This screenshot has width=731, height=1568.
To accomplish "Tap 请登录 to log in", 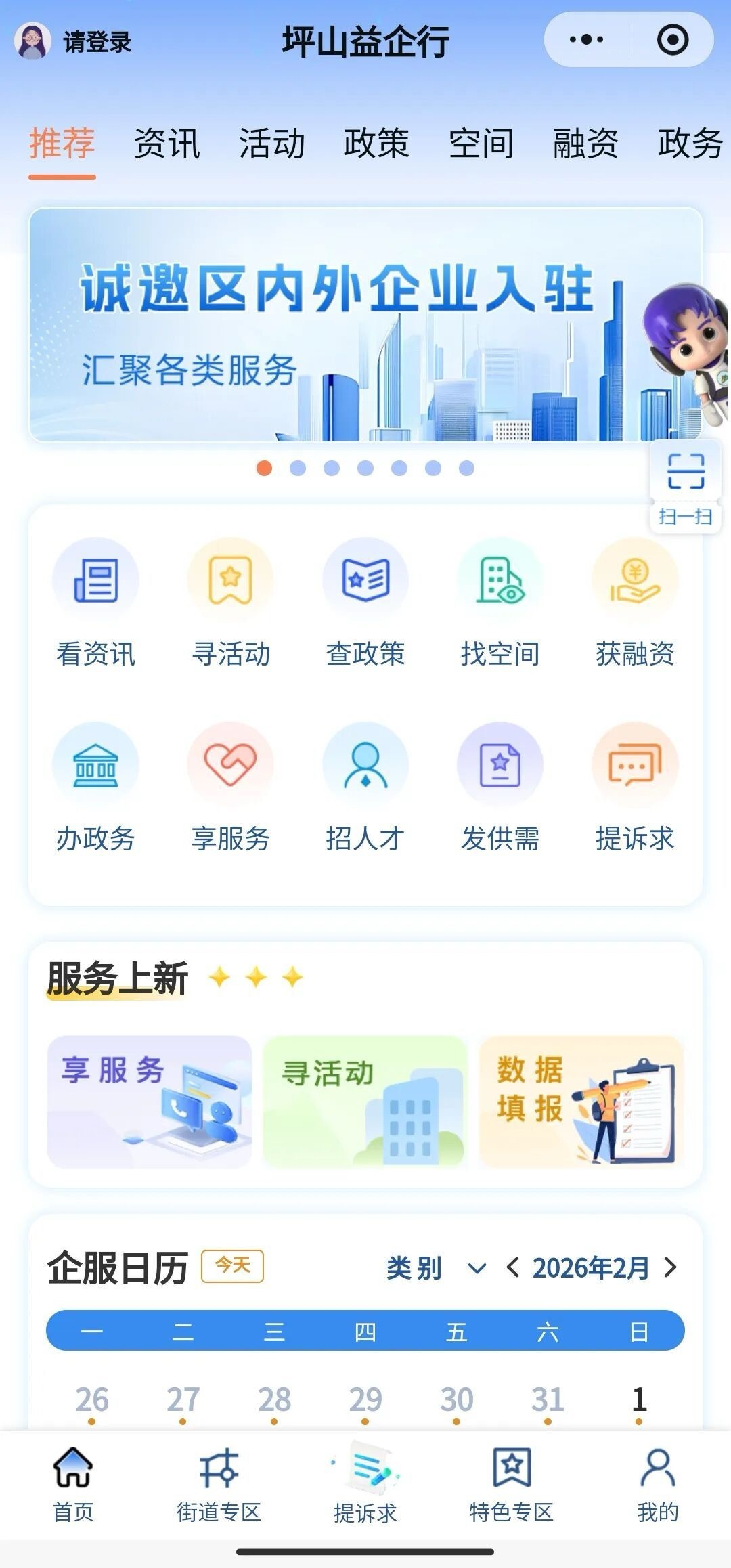I will click(x=97, y=42).
